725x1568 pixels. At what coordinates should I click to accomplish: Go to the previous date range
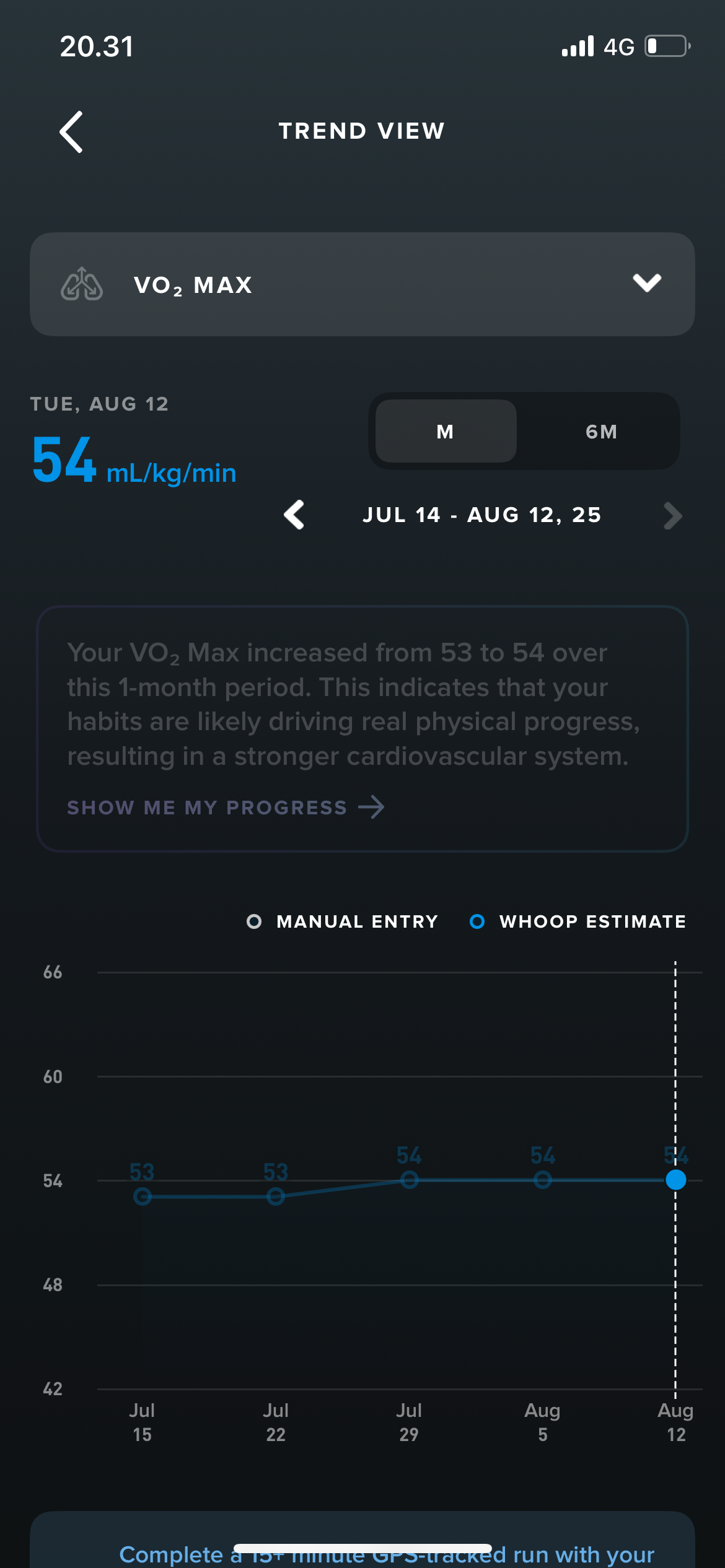tap(294, 515)
